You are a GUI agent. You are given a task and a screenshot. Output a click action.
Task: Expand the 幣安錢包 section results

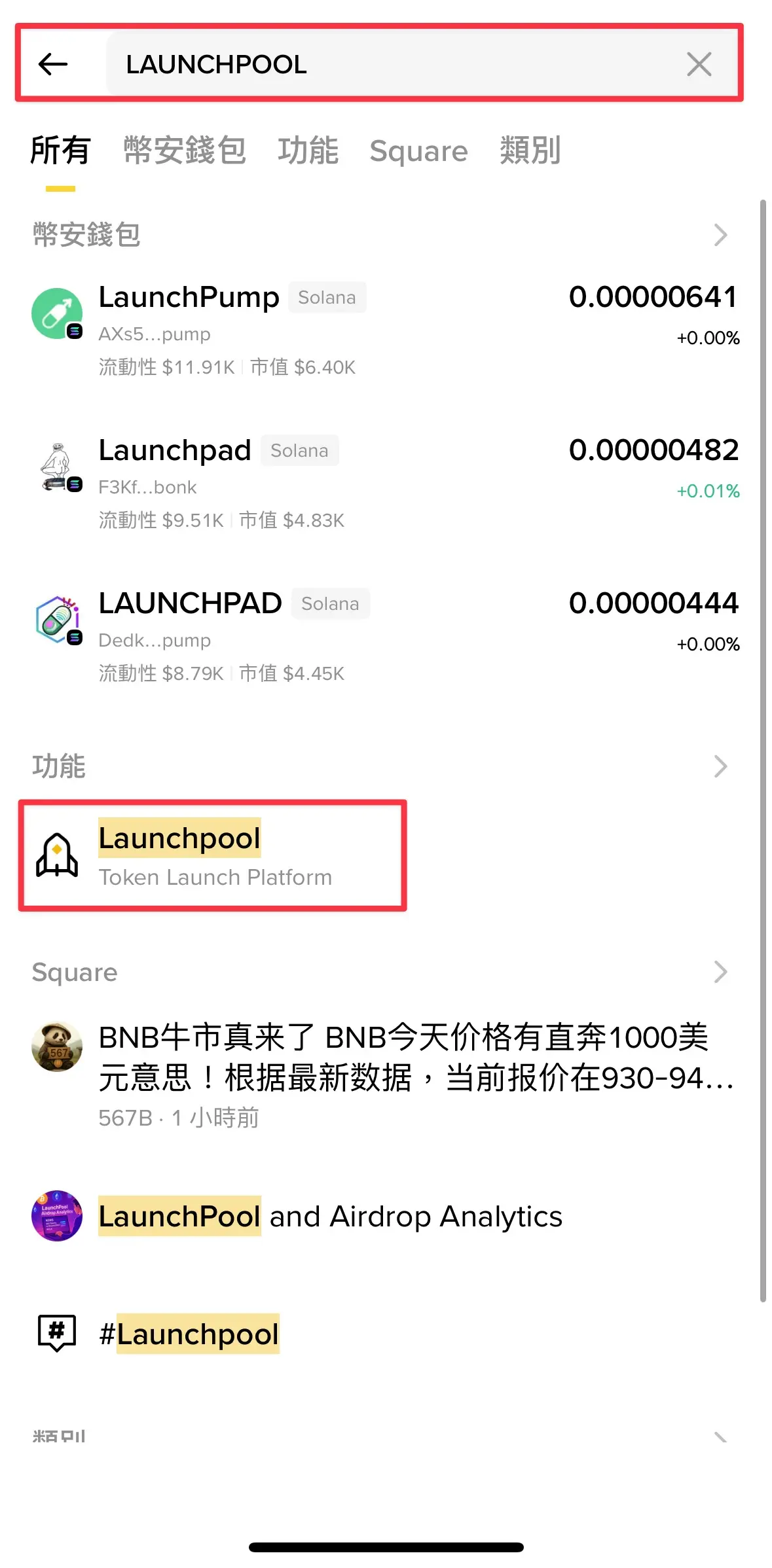[x=720, y=235]
